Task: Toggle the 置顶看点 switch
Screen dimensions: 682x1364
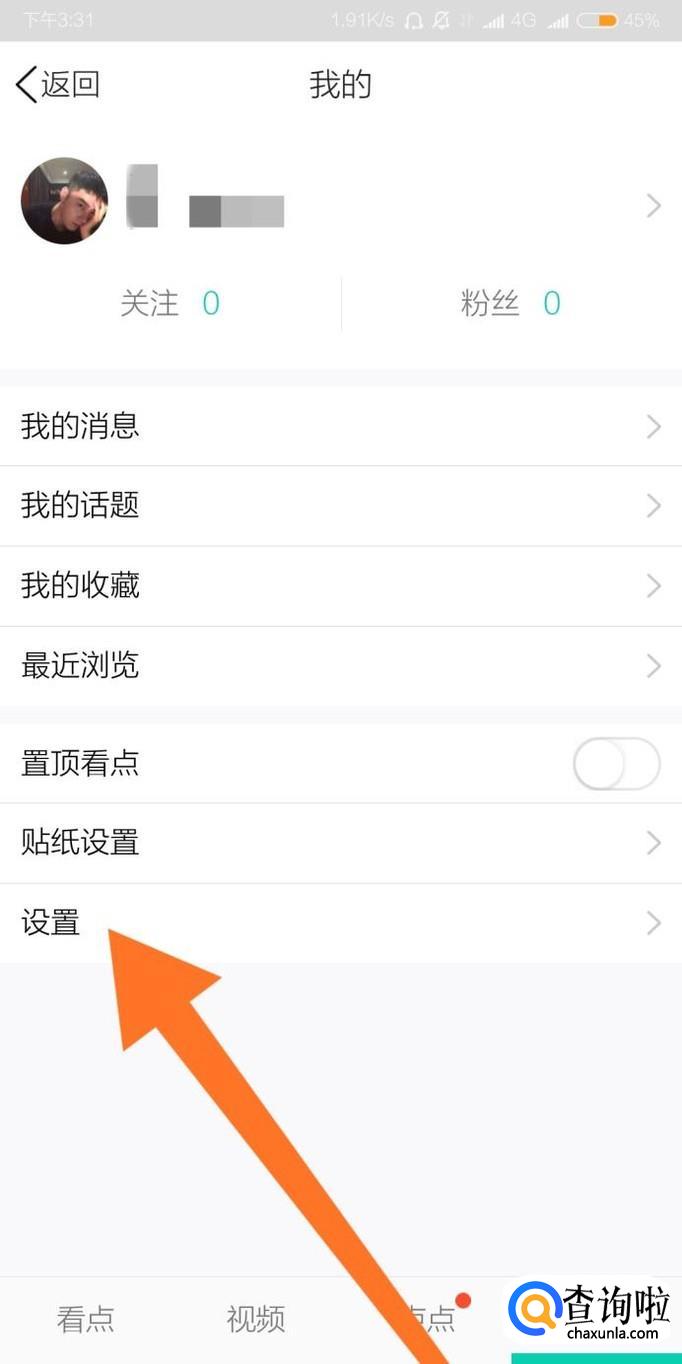Action: [616, 765]
